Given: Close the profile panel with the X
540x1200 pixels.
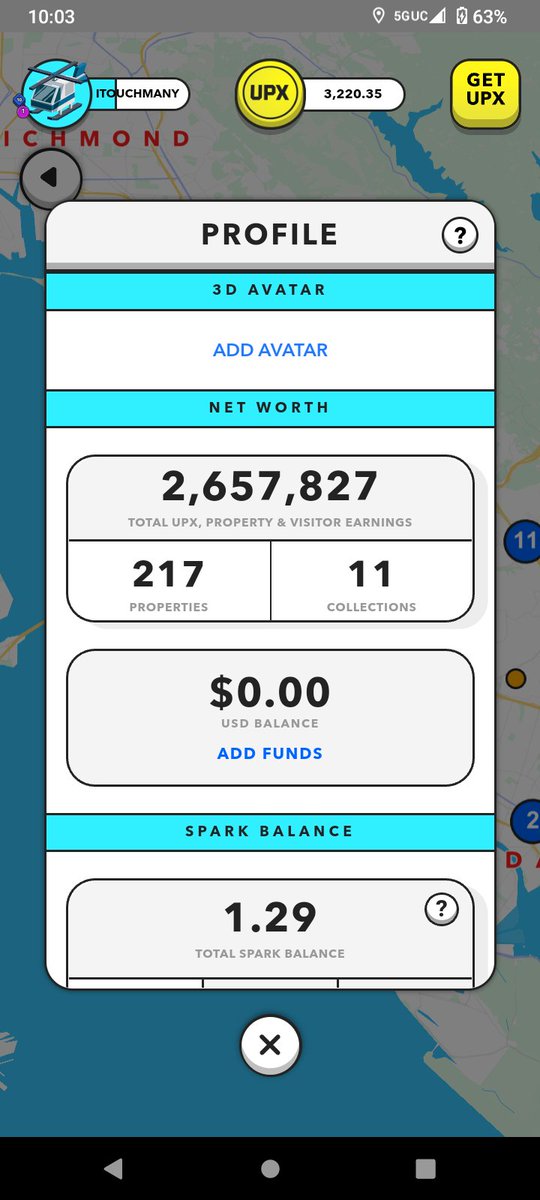Looking at the screenshot, I should [270, 1046].
